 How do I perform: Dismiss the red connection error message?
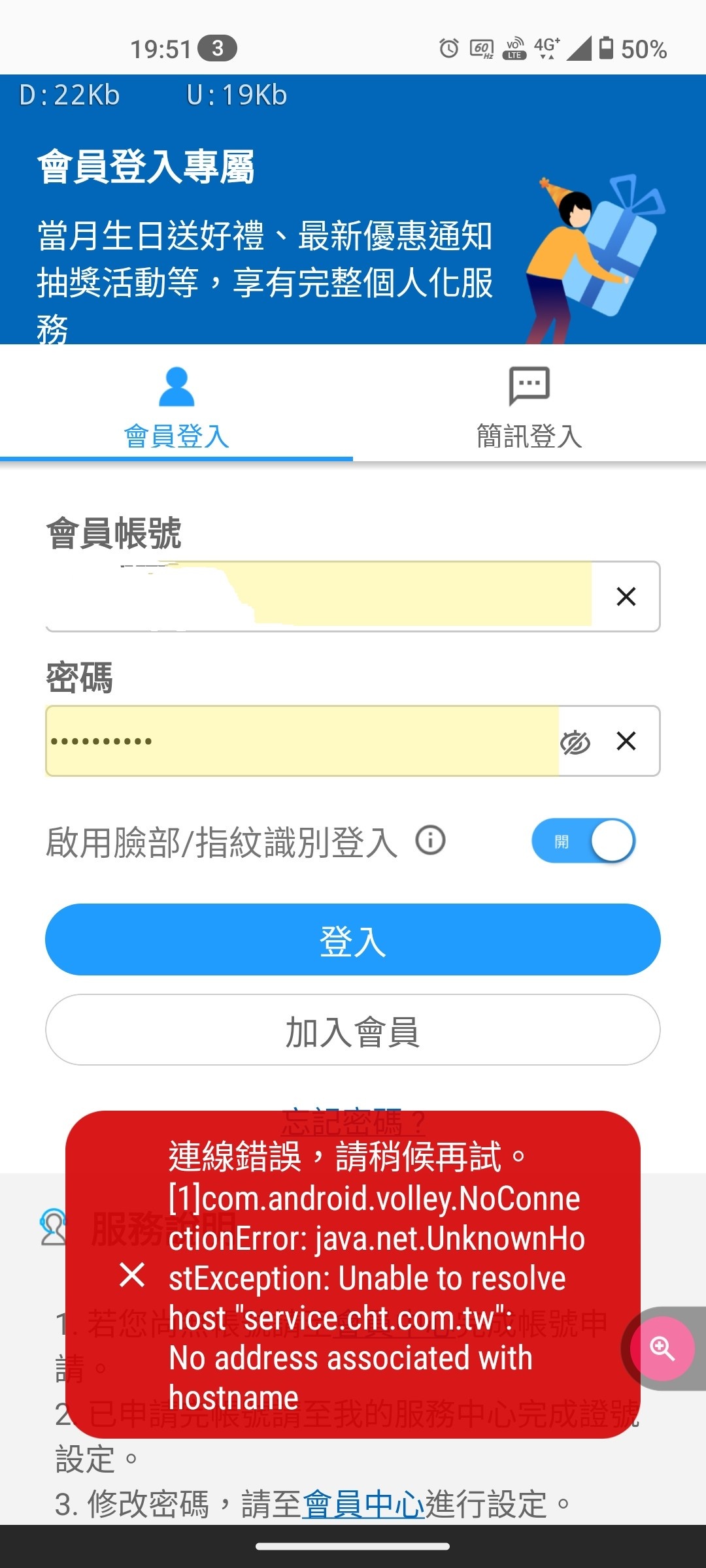132,1275
